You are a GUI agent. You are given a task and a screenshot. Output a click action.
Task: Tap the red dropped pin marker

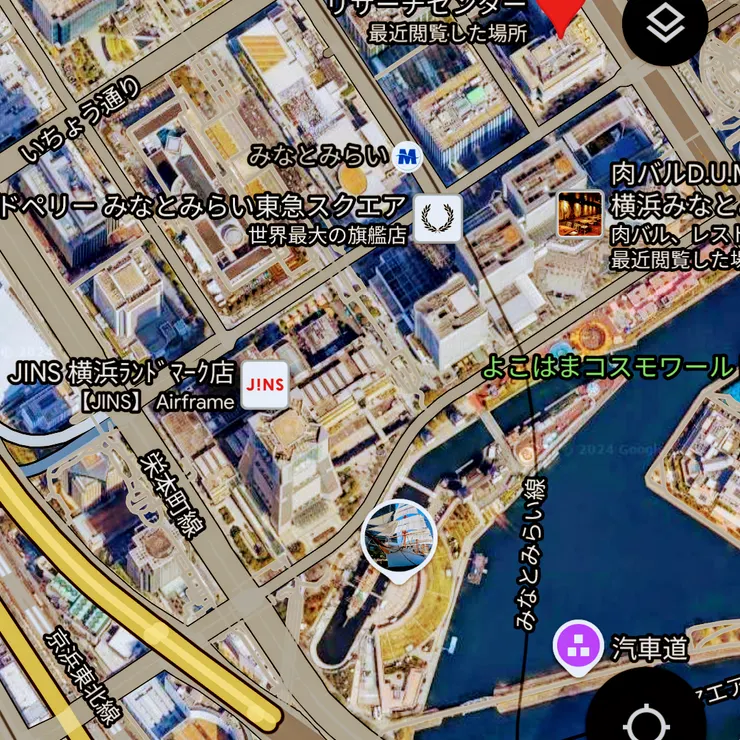pyautogui.click(x=561, y=15)
